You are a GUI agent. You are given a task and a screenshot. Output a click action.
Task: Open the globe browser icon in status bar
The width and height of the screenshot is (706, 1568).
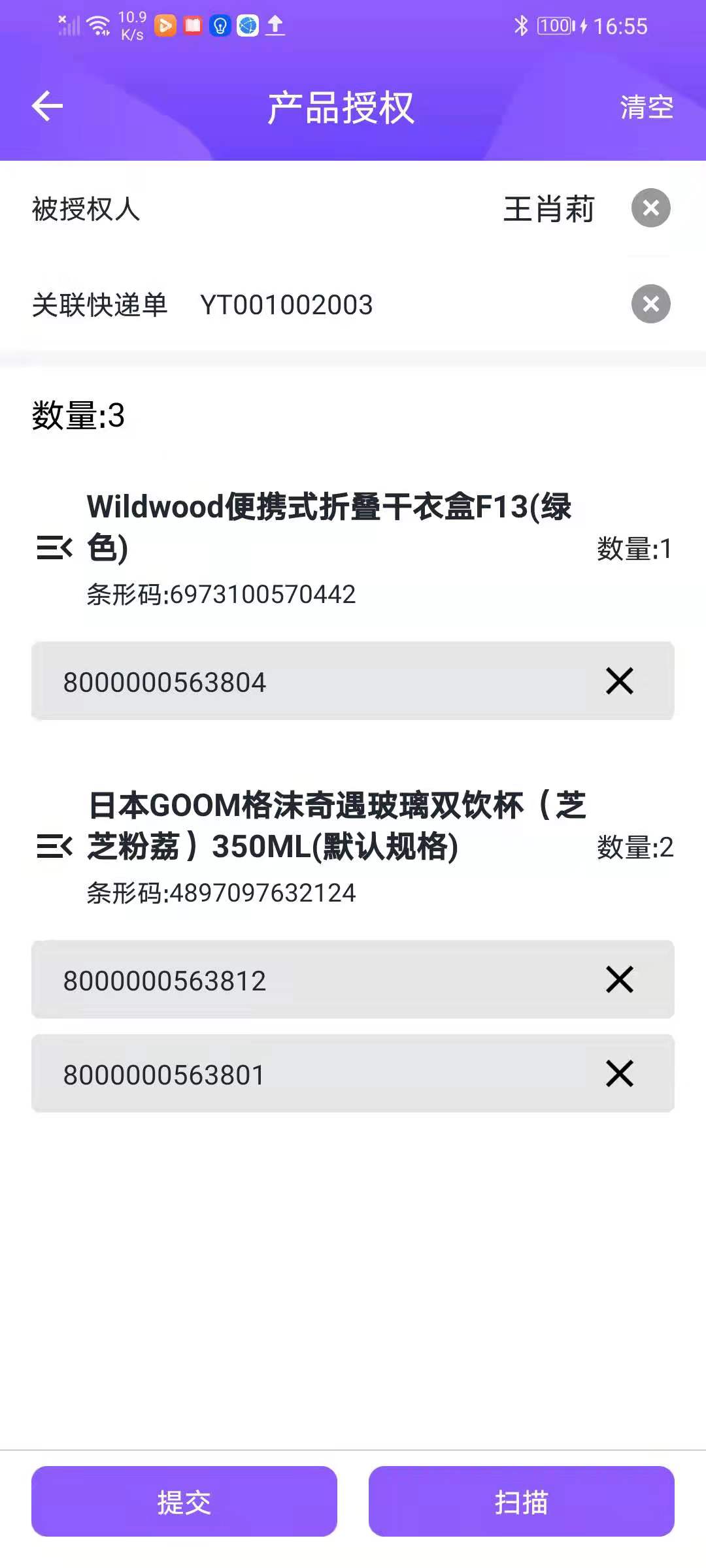click(247, 26)
